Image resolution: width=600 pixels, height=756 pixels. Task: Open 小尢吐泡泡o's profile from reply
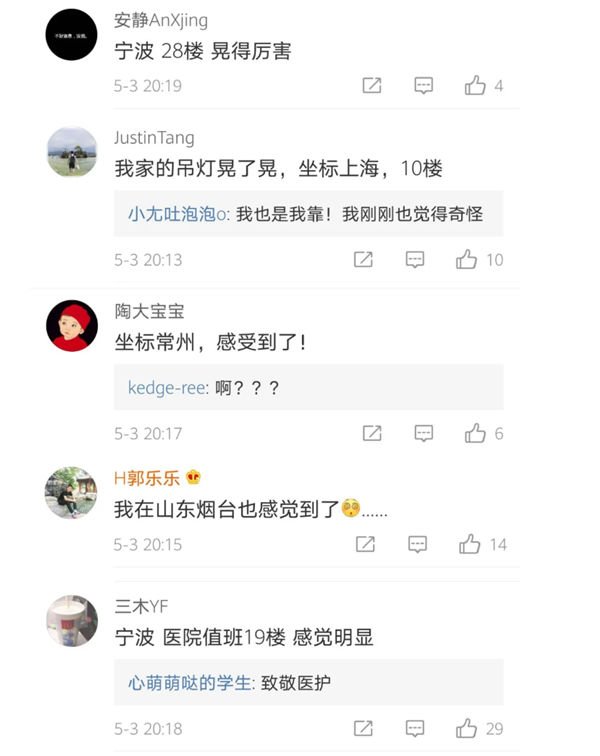coord(179,214)
